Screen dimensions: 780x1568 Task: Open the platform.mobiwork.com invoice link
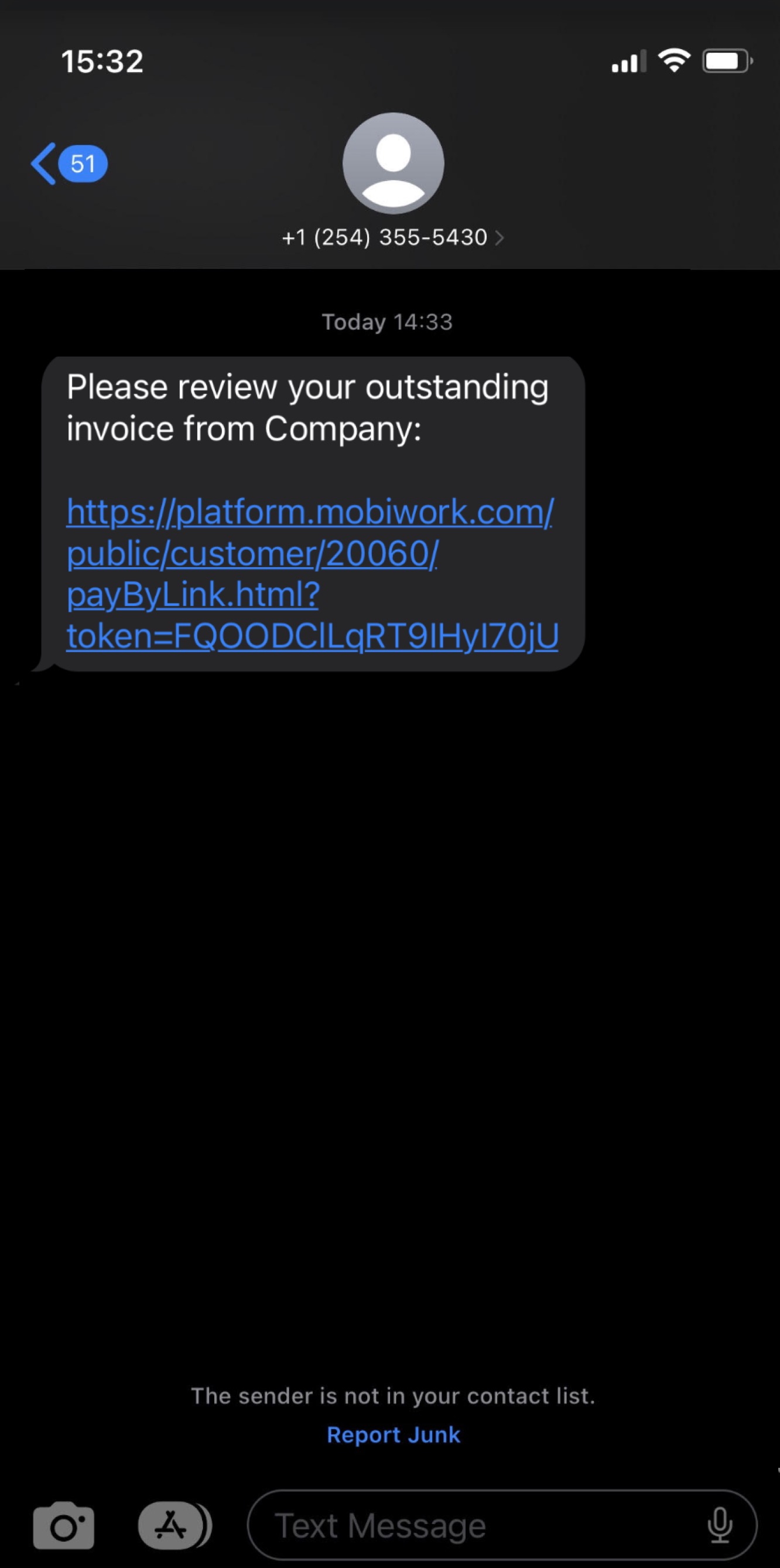(x=312, y=574)
